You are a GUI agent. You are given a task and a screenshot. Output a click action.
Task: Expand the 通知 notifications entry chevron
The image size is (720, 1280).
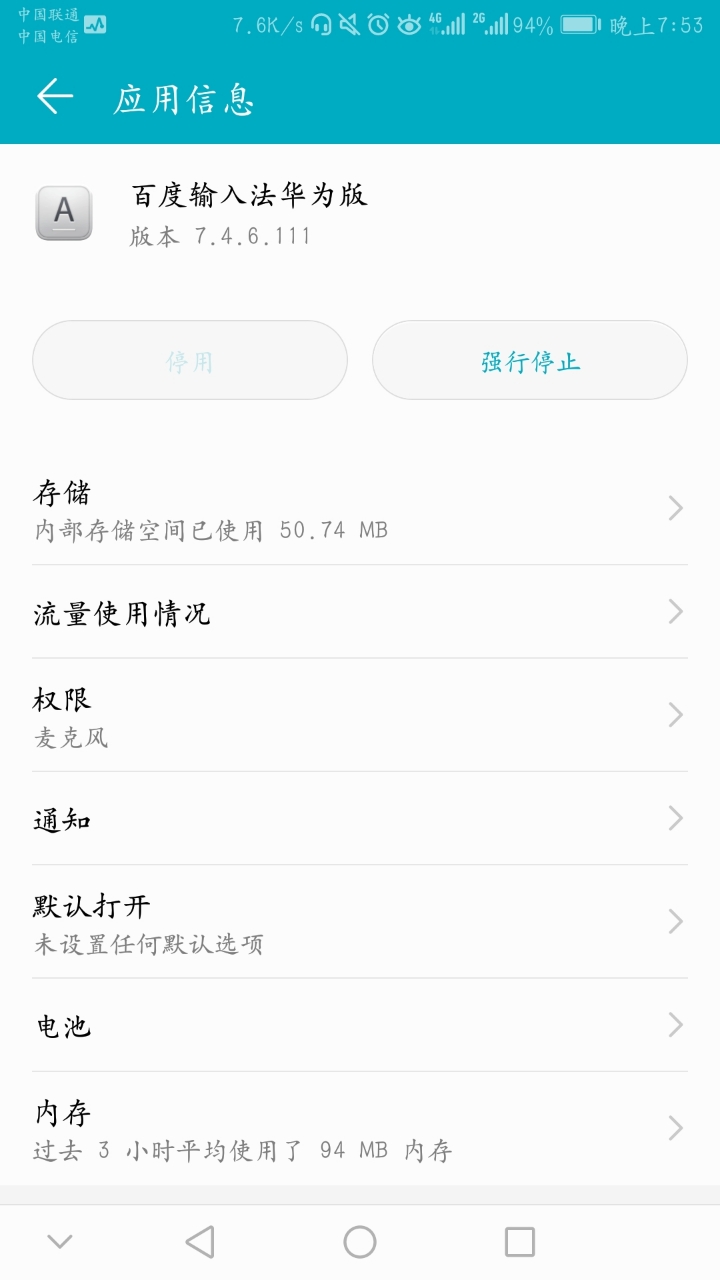click(674, 818)
